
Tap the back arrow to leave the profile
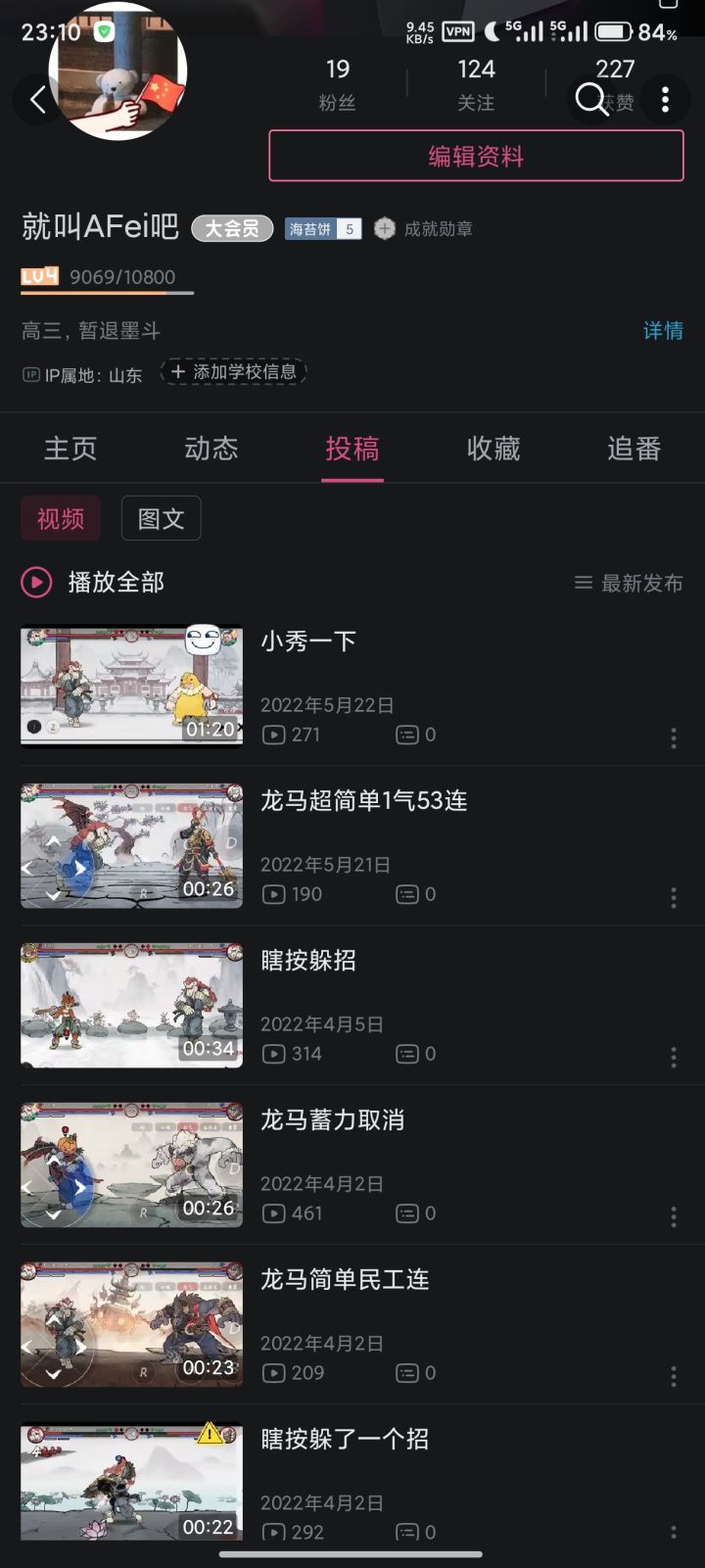click(x=37, y=99)
